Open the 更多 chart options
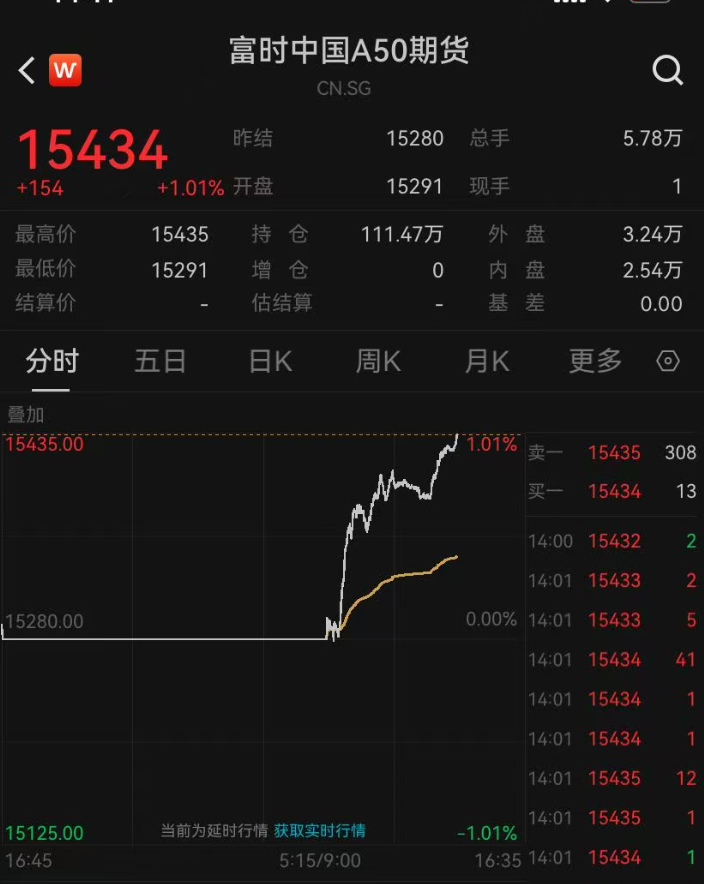The image size is (704, 884). pos(595,361)
